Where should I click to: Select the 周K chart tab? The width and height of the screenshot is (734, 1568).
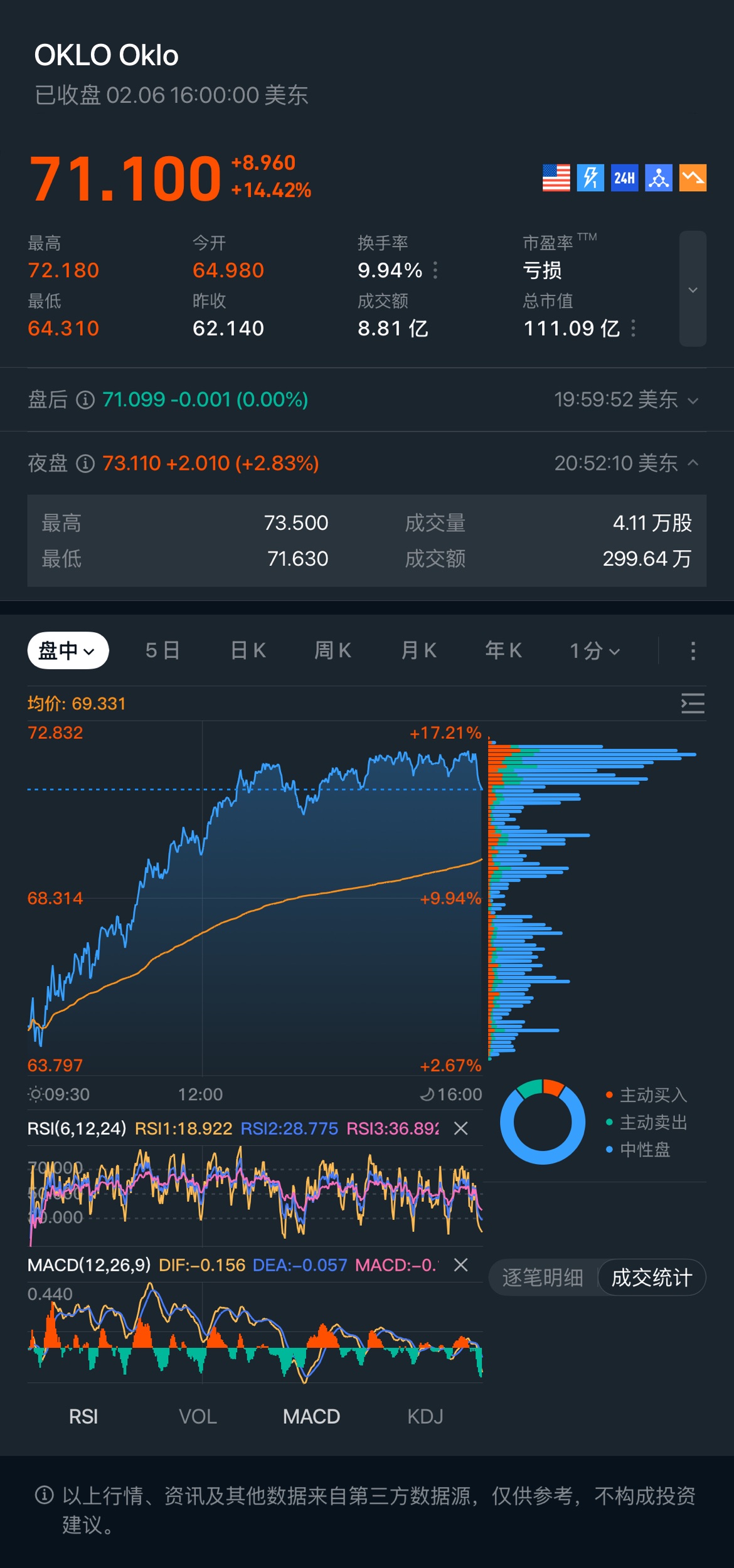332,650
